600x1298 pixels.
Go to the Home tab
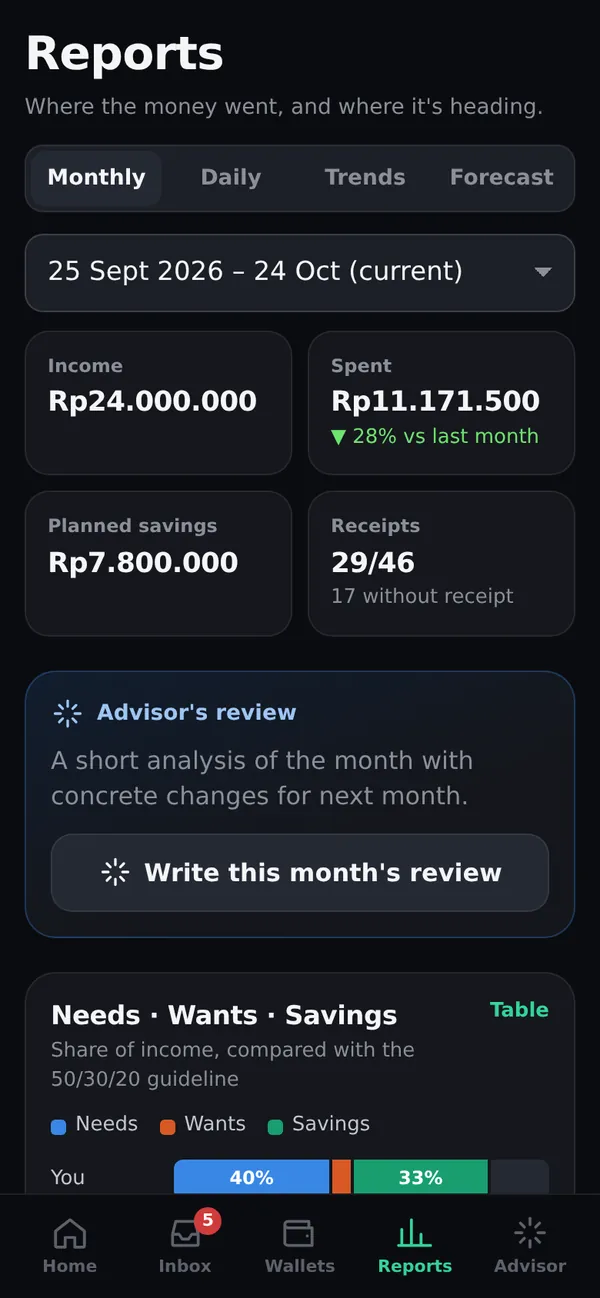70,1245
